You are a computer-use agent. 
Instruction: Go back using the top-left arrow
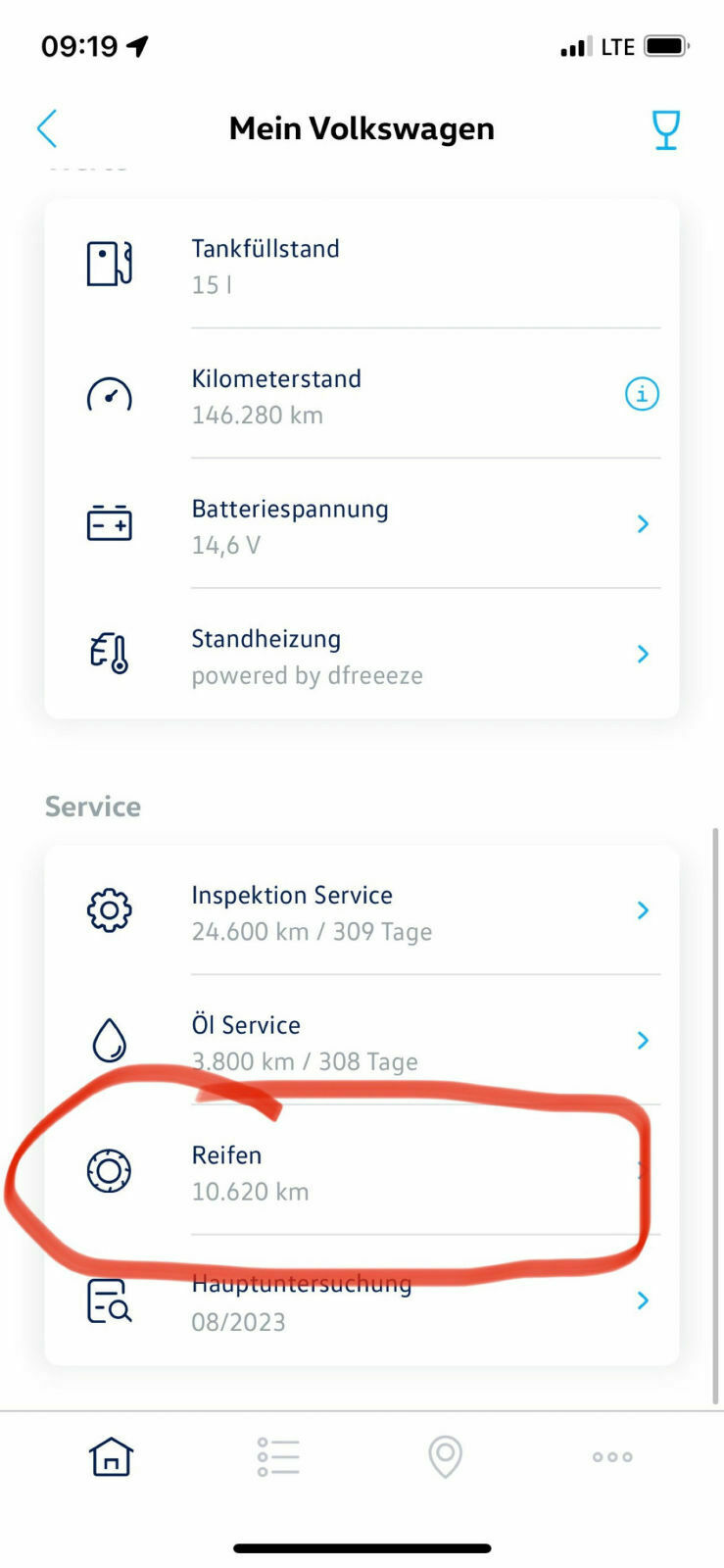coord(47,128)
